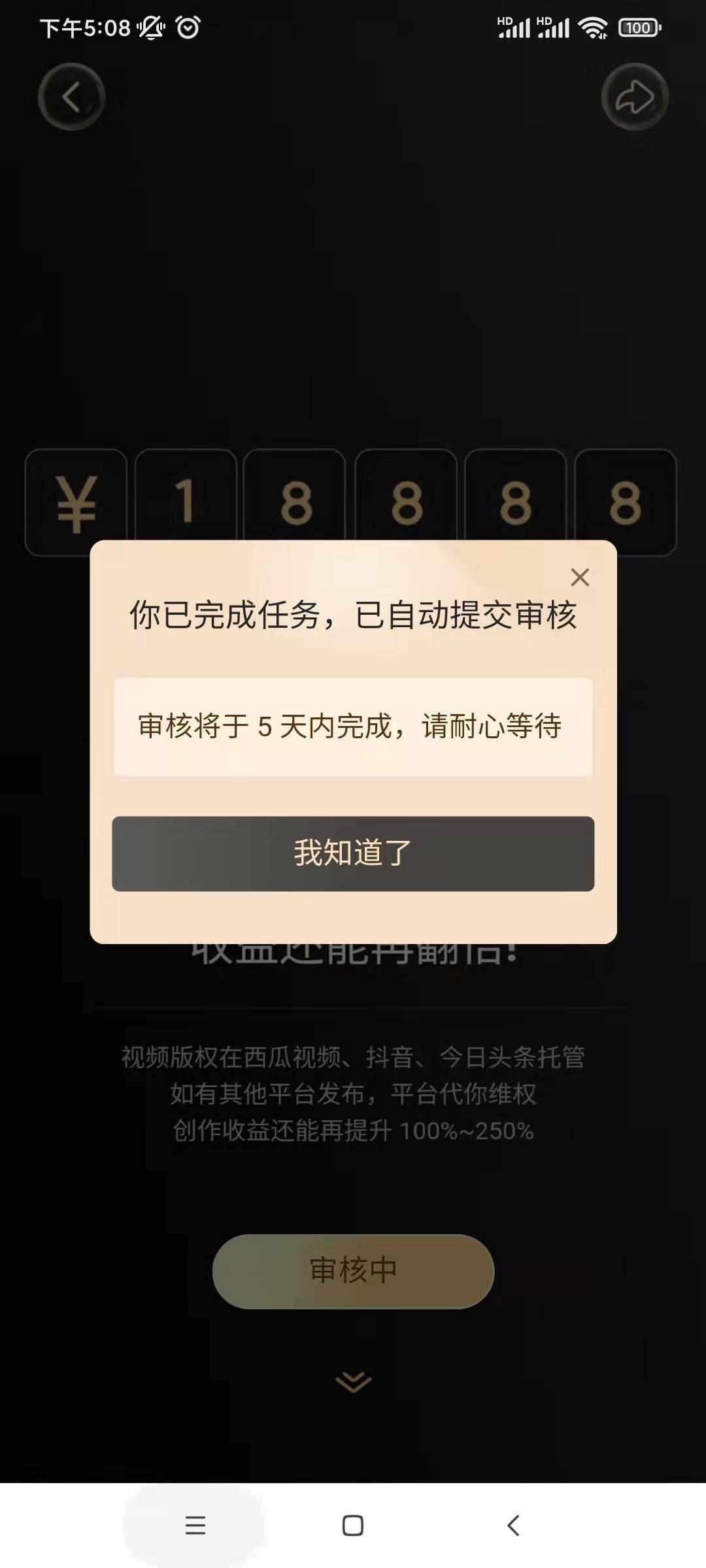
Task: Return to the system home screen
Action: click(353, 1526)
